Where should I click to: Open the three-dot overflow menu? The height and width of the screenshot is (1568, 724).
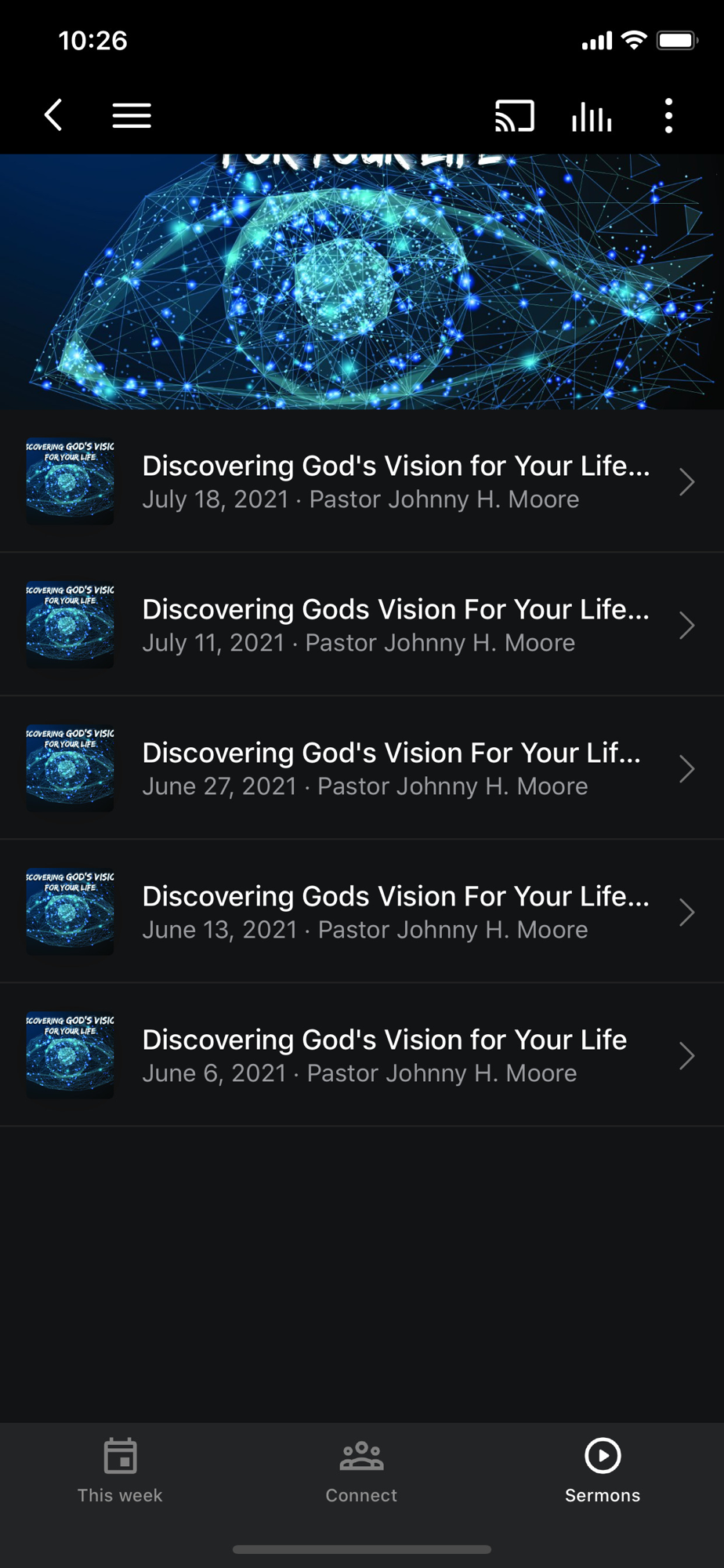pos(668,115)
